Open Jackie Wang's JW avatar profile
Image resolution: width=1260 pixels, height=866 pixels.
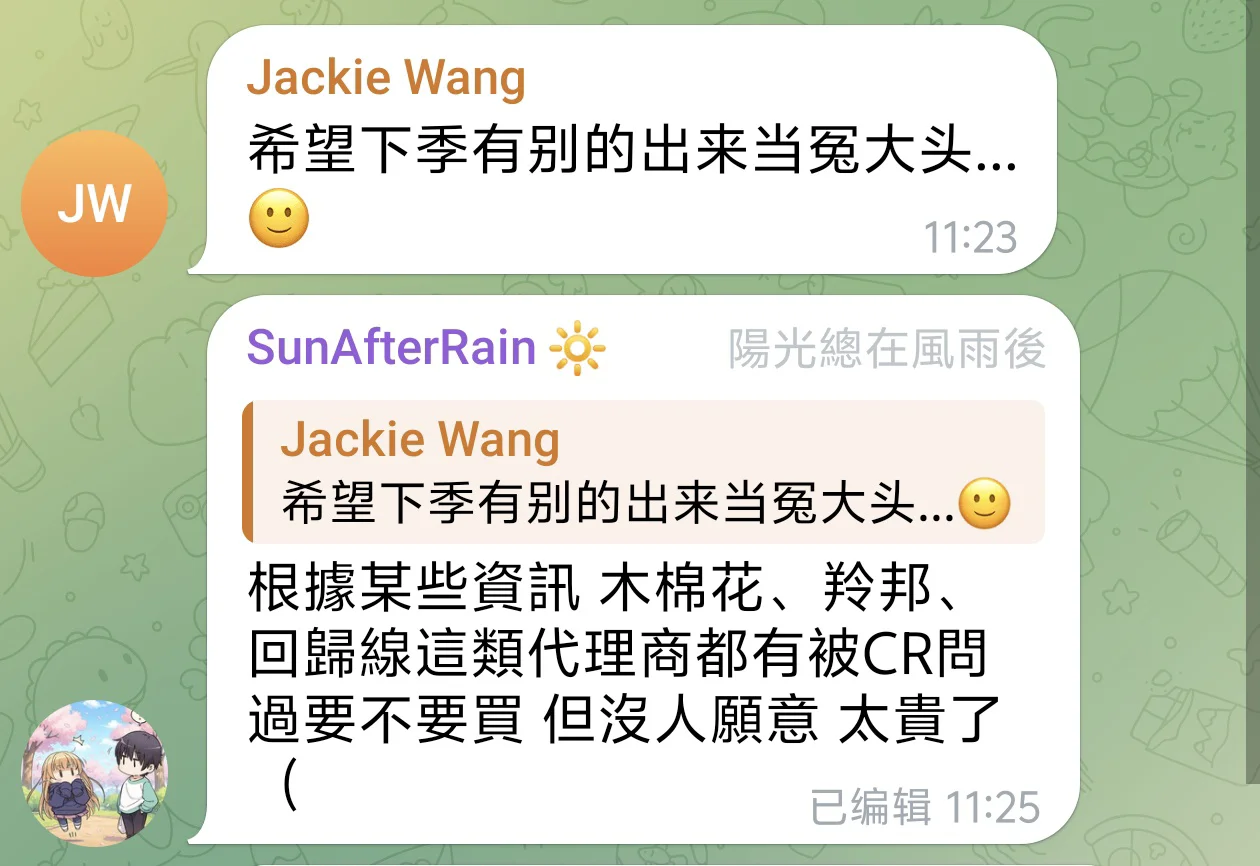(x=94, y=204)
